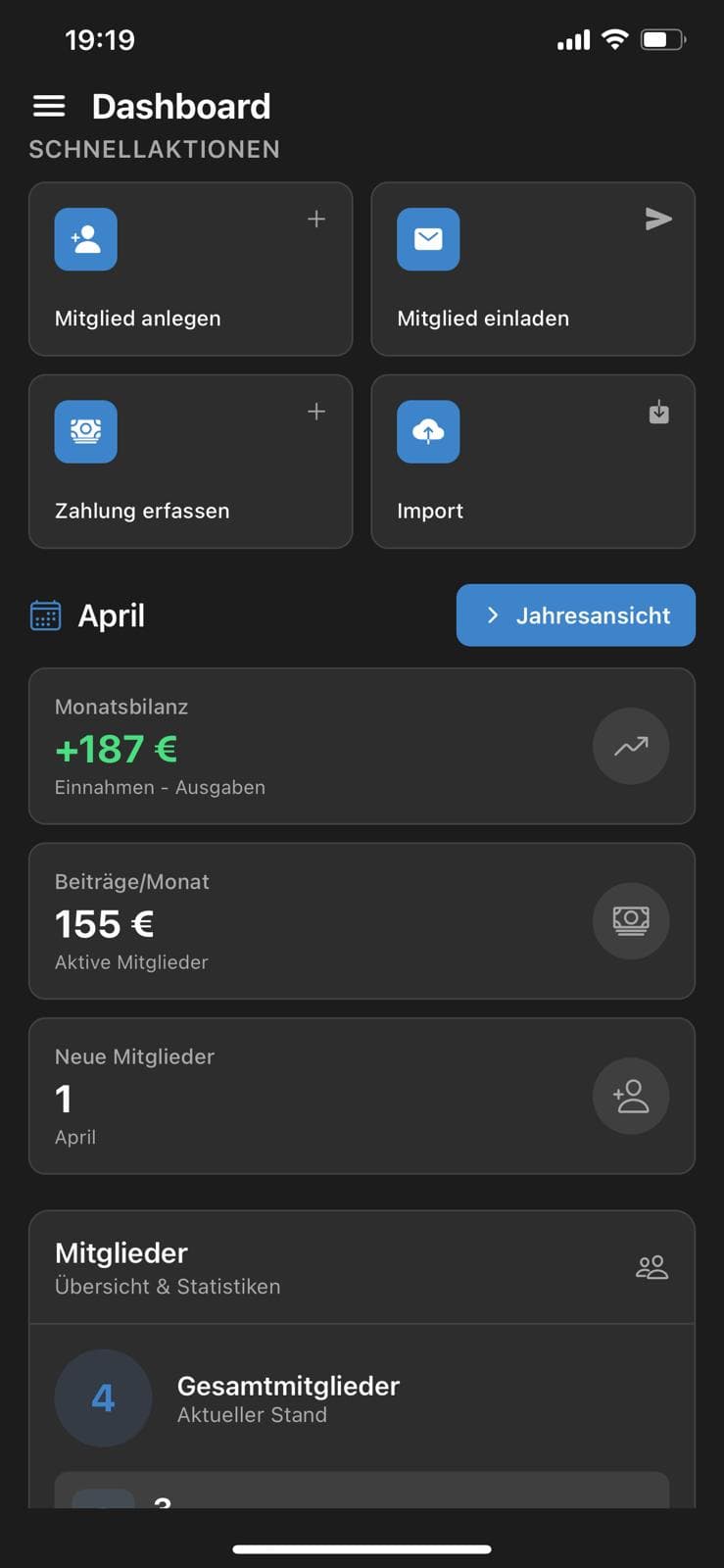
Task: Click the add-person icon on Neue Mitglieder card
Action: [631, 1096]
